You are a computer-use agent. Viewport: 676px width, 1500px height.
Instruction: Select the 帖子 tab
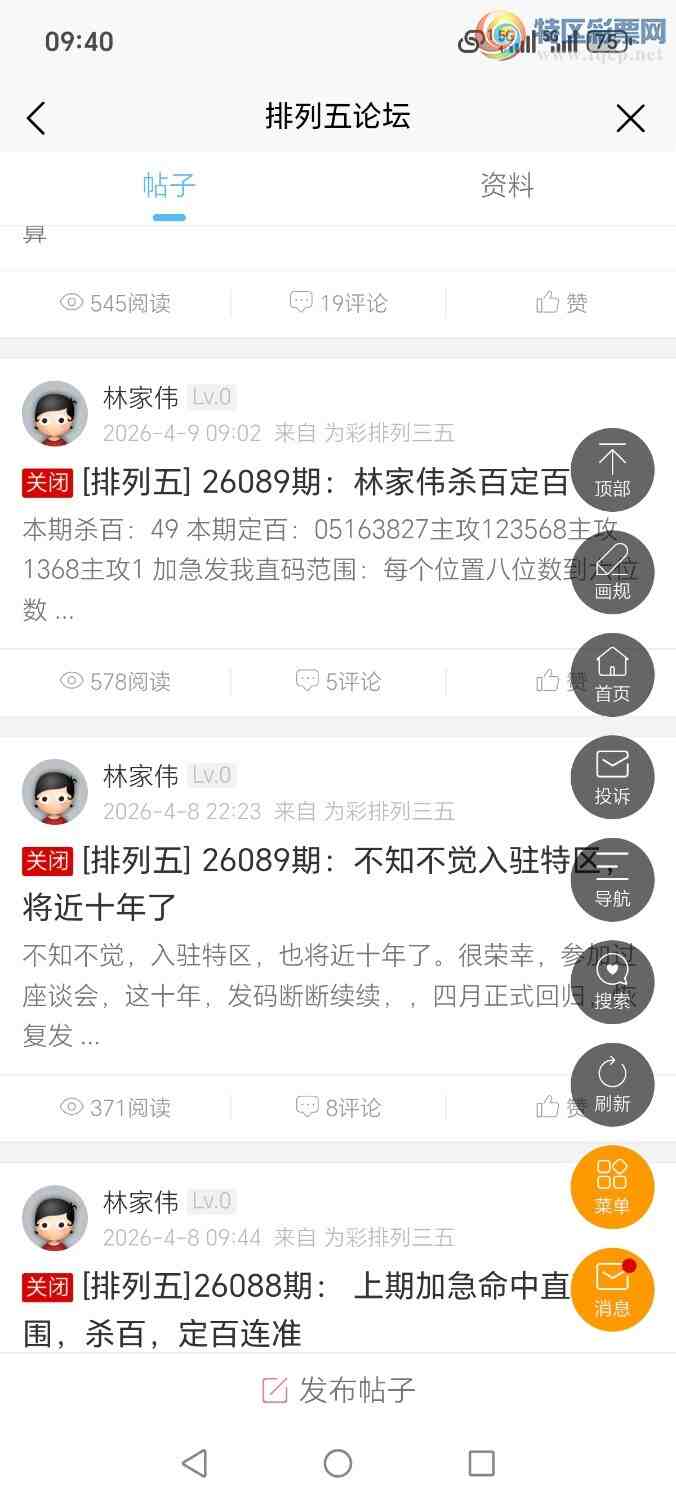pos(169,186)
